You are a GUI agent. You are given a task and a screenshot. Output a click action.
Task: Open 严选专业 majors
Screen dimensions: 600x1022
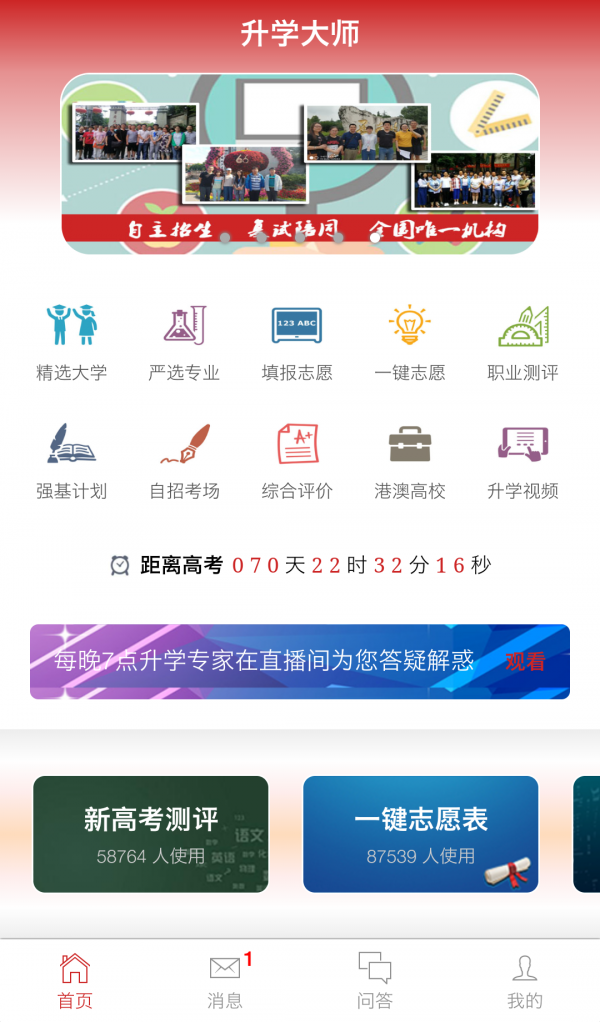point(184,343)
